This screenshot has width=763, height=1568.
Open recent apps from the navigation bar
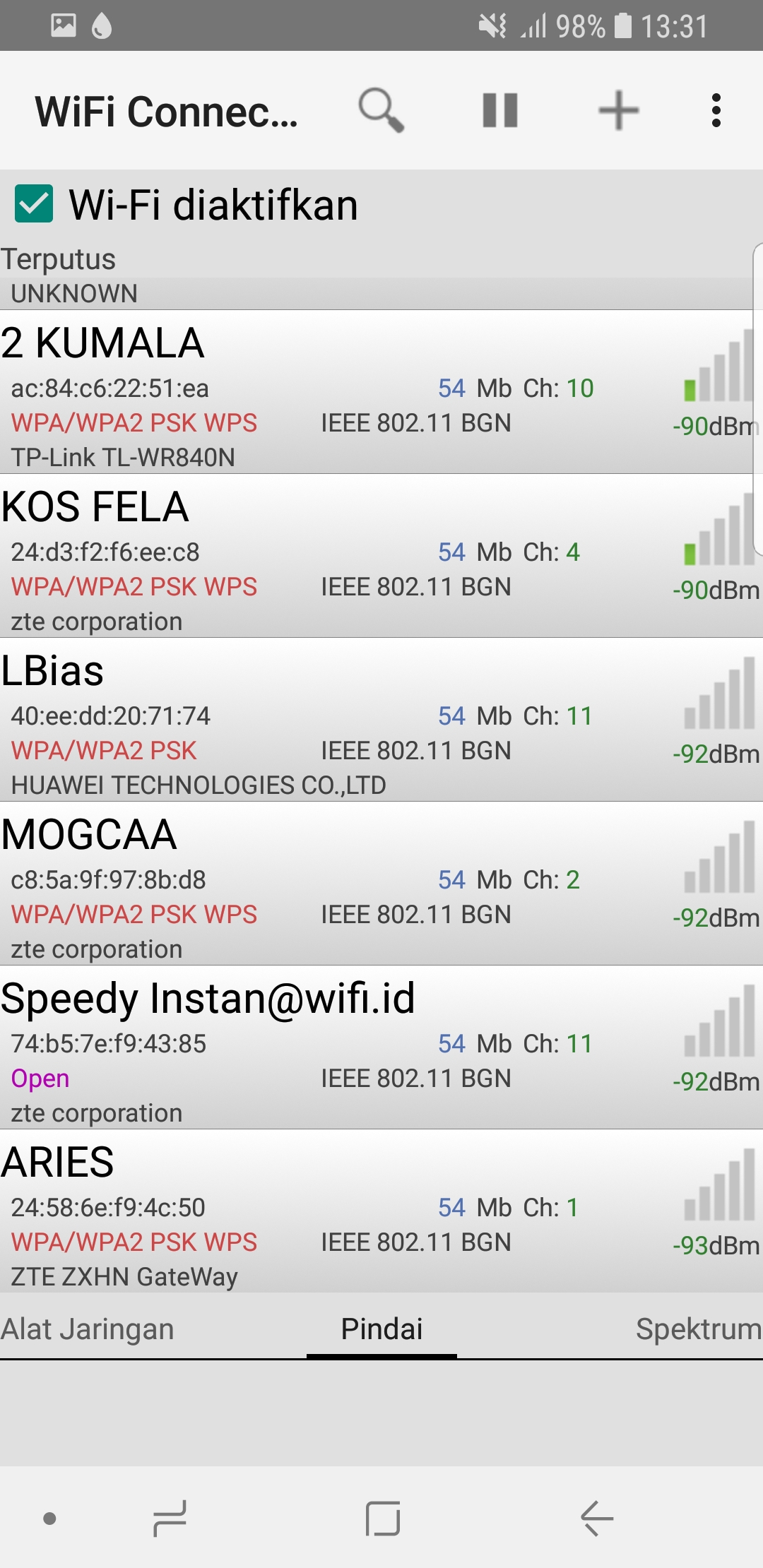(x=170, y=1518)
